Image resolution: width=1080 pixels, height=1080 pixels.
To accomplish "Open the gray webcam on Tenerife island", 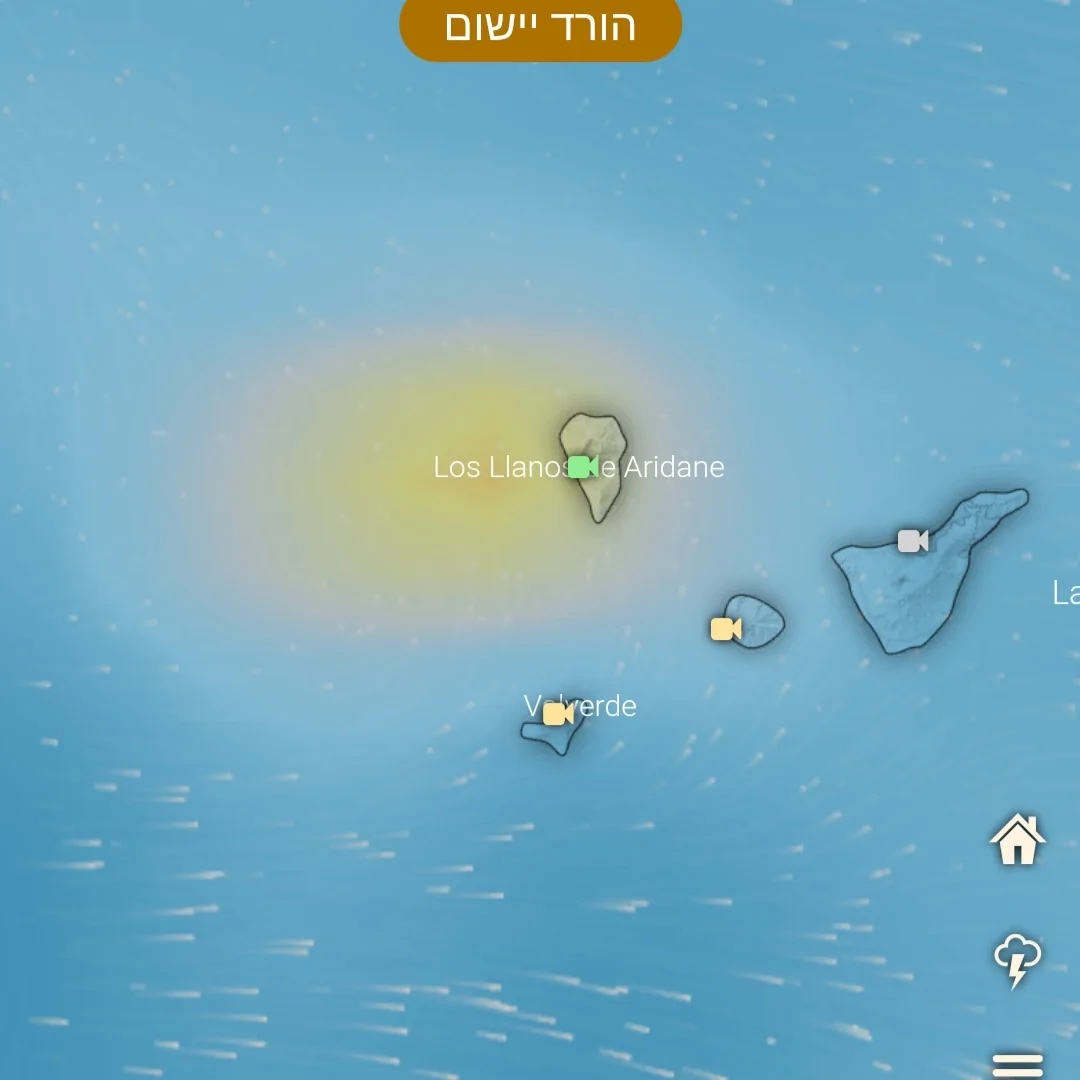I will [912, 541].
